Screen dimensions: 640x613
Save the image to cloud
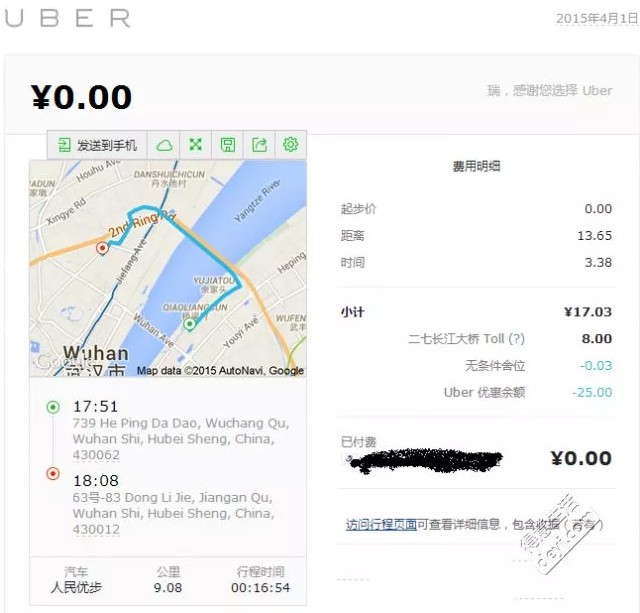pos(164,145)
